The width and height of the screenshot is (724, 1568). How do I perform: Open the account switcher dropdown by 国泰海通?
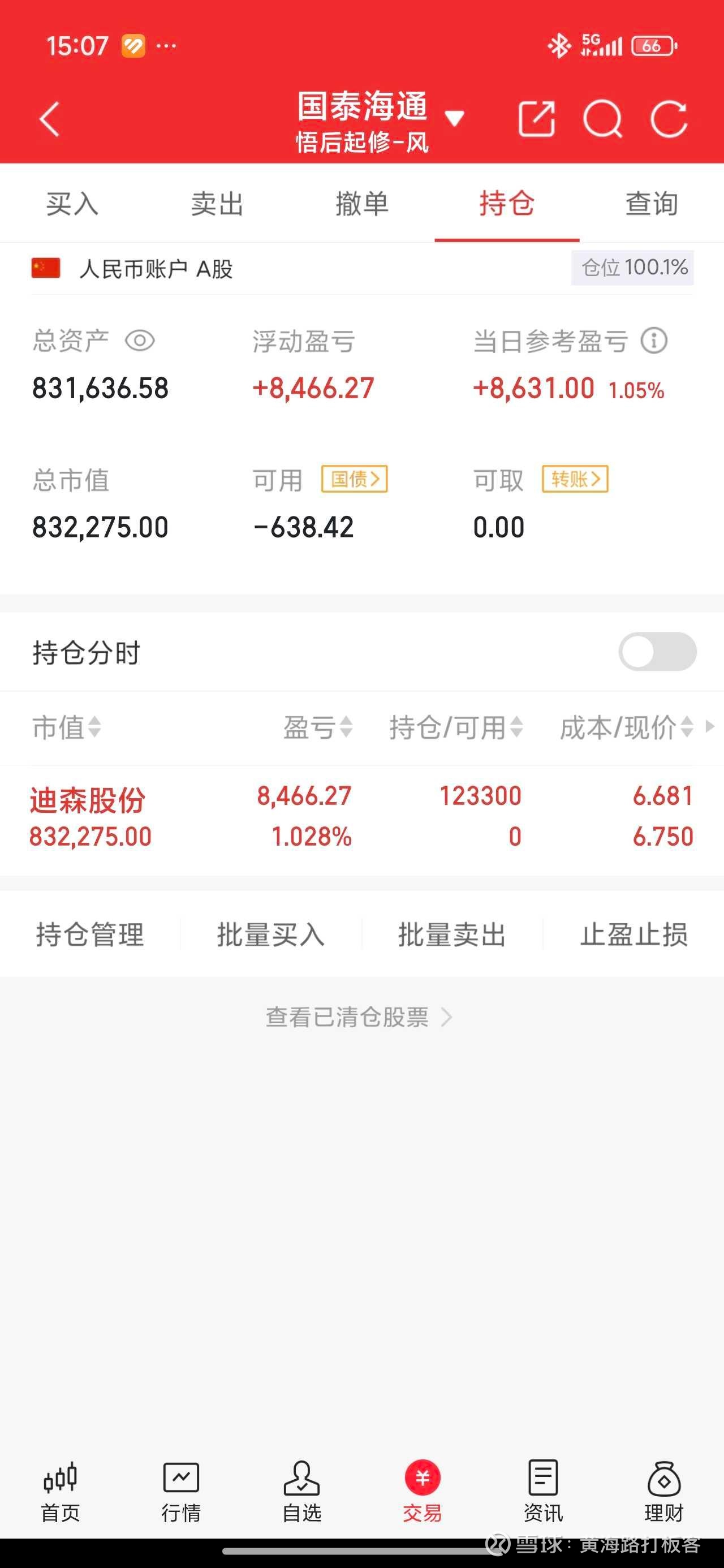tap(454, 118)
